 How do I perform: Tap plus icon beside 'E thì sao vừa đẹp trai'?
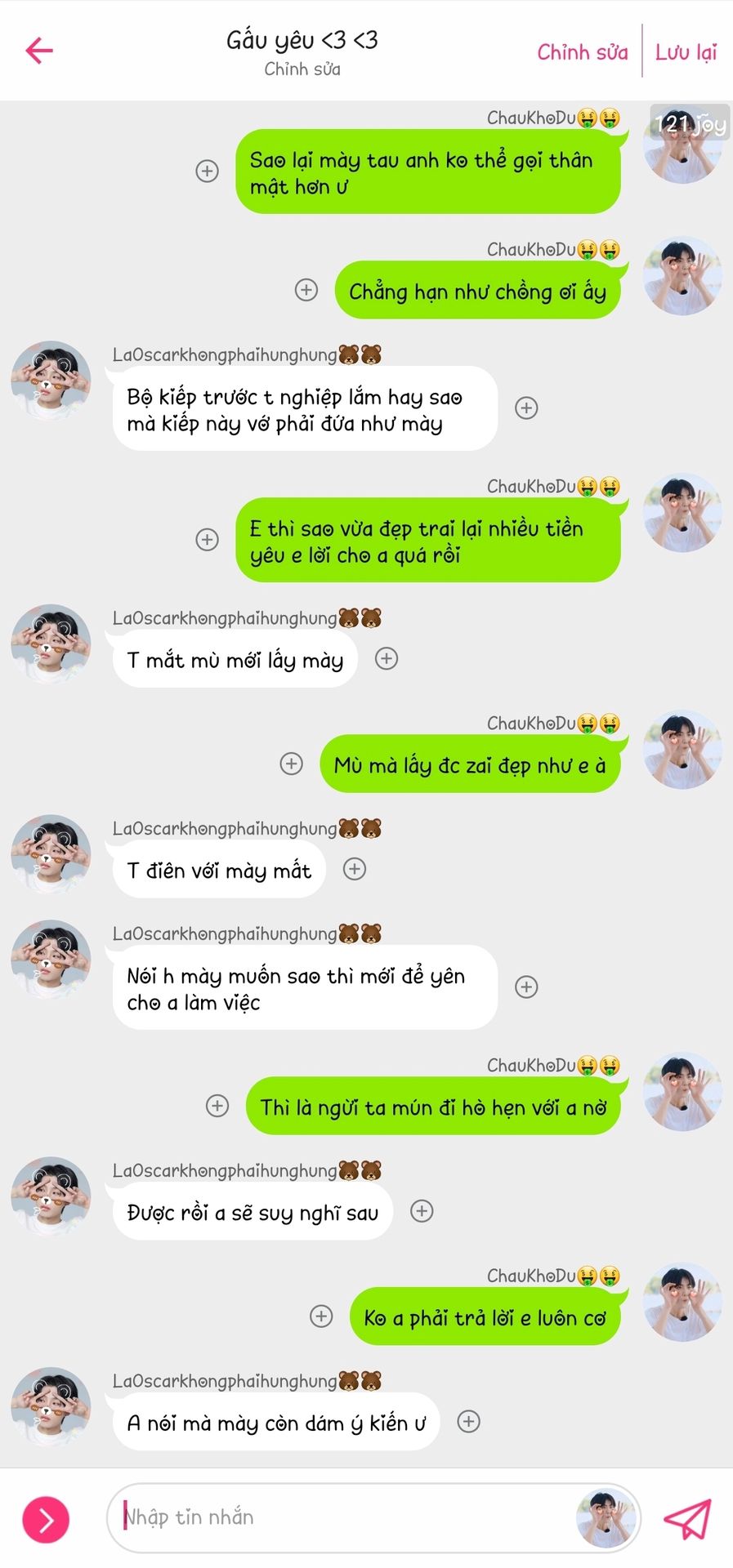[x=208, y=540]
